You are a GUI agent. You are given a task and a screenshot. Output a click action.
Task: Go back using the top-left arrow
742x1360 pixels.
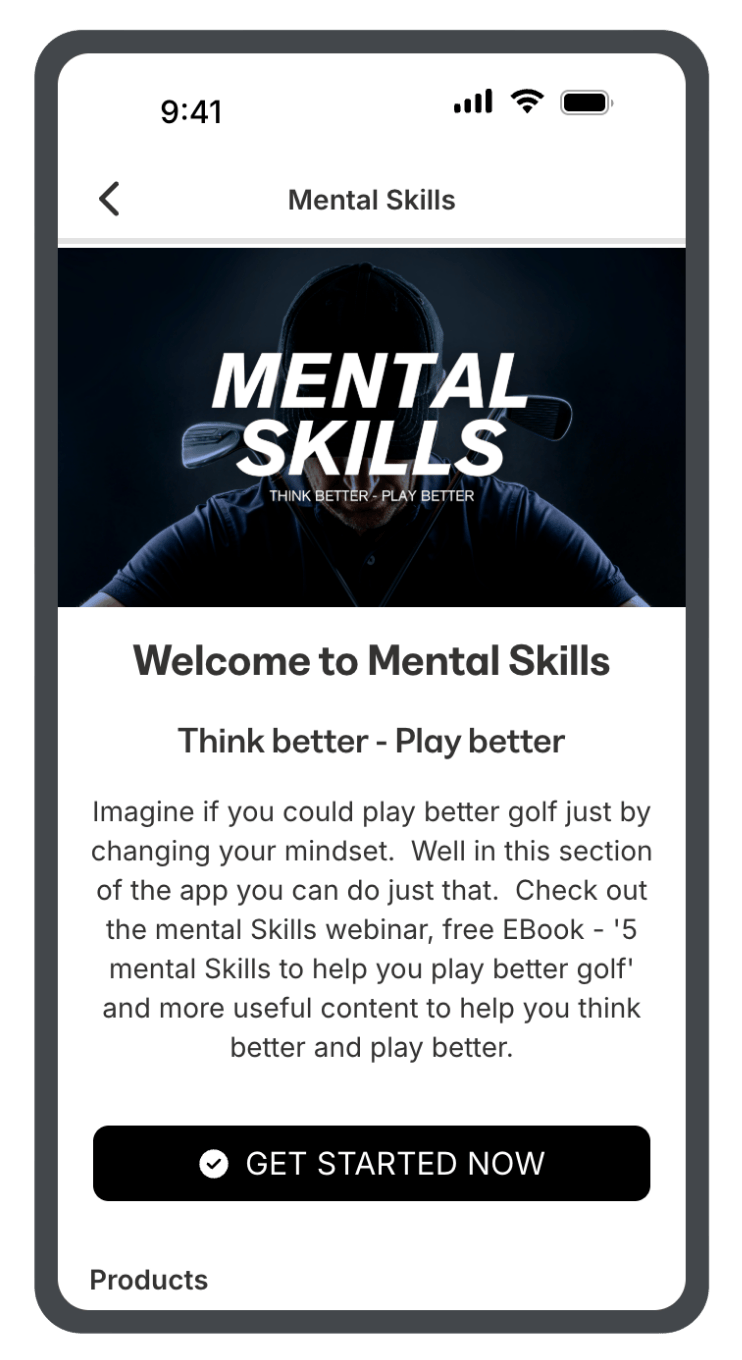(x=109, y=199)
